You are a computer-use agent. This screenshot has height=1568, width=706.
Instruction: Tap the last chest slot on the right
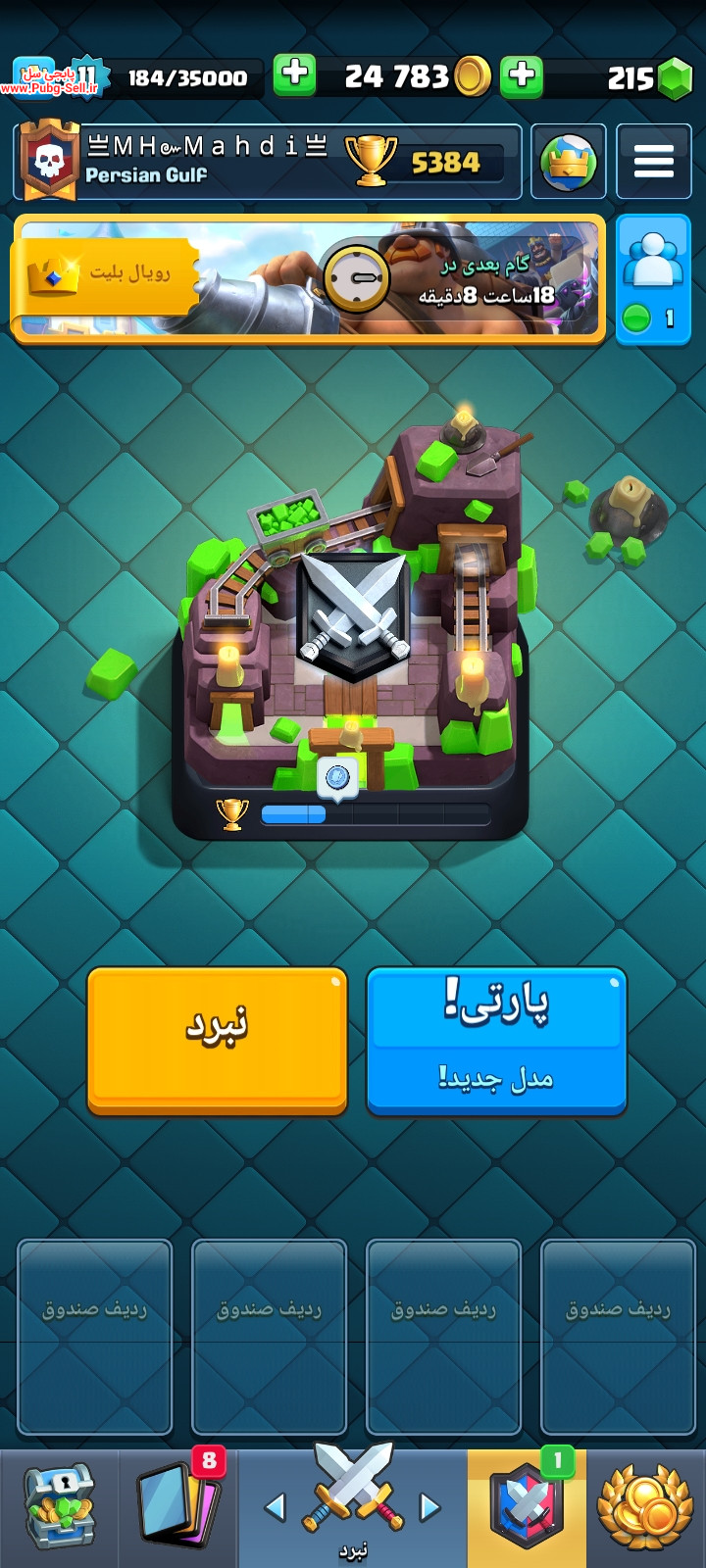pyautogui.click(x=618, y=1338)
